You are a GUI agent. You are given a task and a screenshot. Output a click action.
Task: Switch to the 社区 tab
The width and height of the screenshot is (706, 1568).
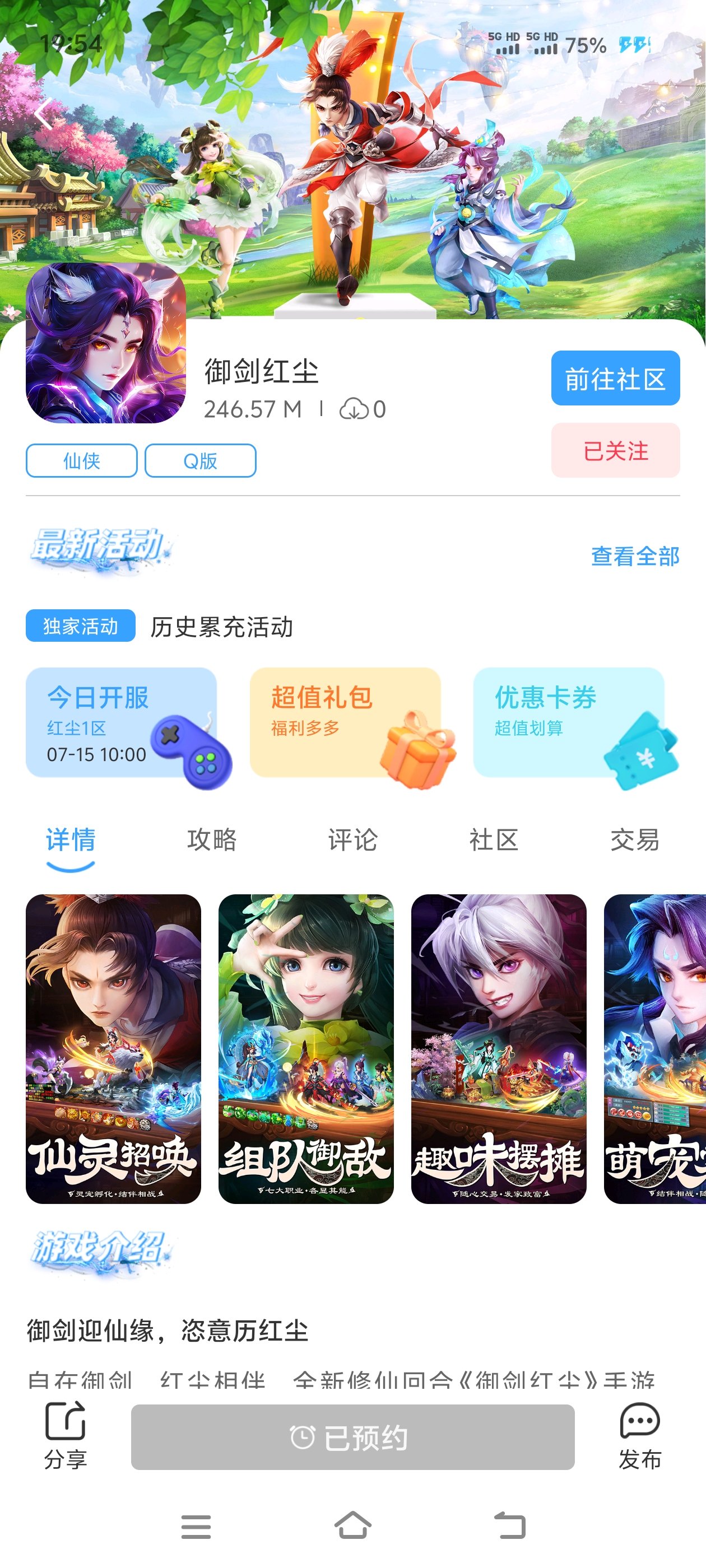click(494, 840)
